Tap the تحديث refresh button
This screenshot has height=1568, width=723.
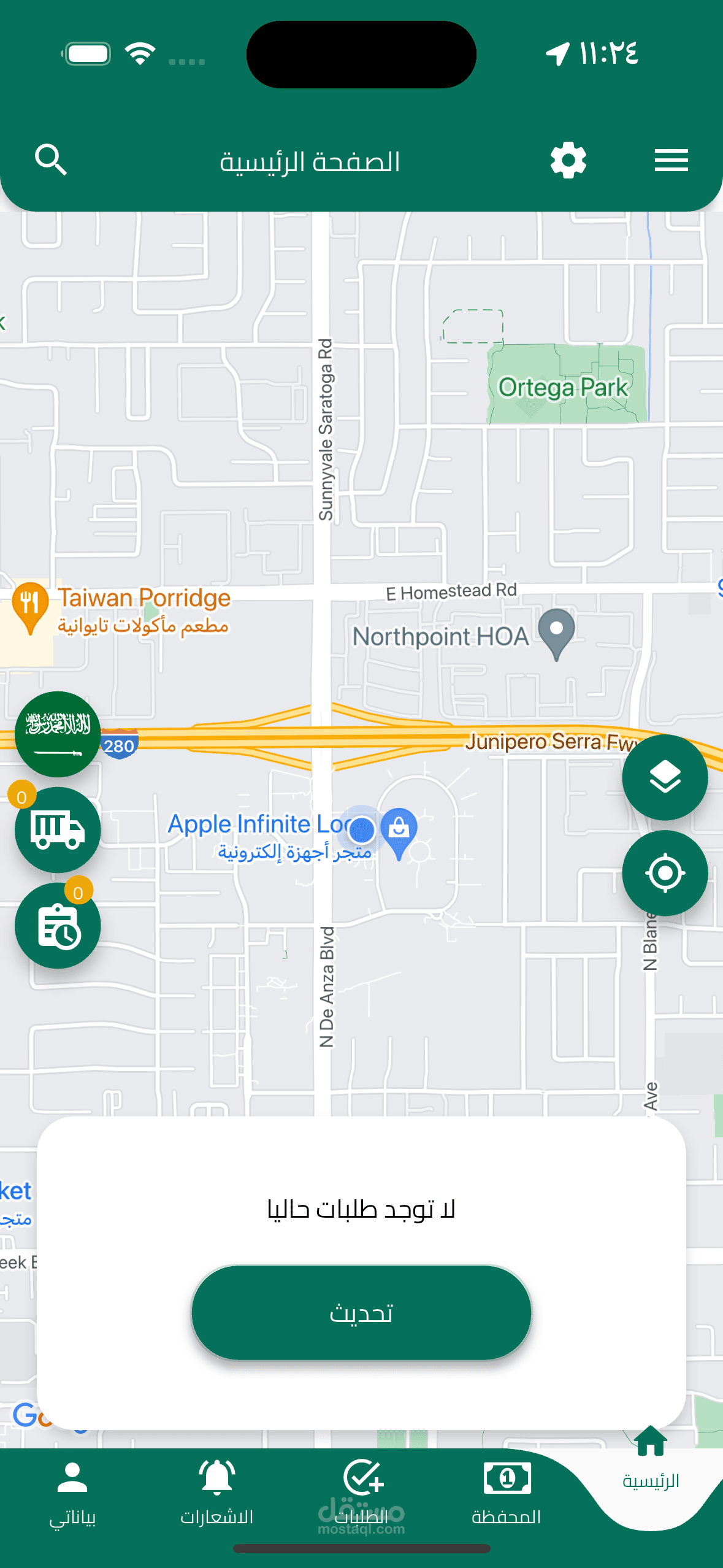361,1313
